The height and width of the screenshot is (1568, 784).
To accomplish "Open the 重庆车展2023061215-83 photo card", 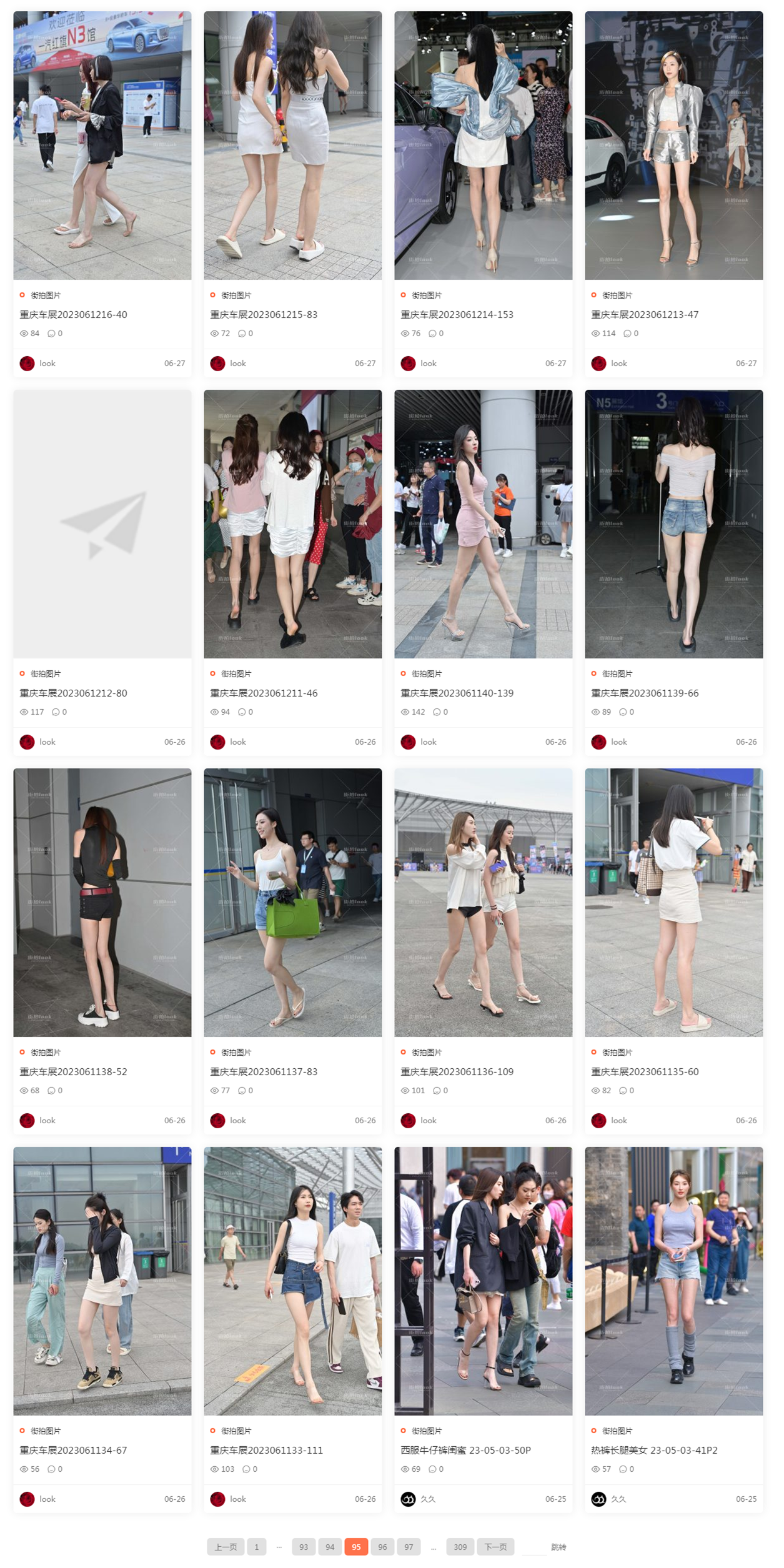I will coord(264,315).
